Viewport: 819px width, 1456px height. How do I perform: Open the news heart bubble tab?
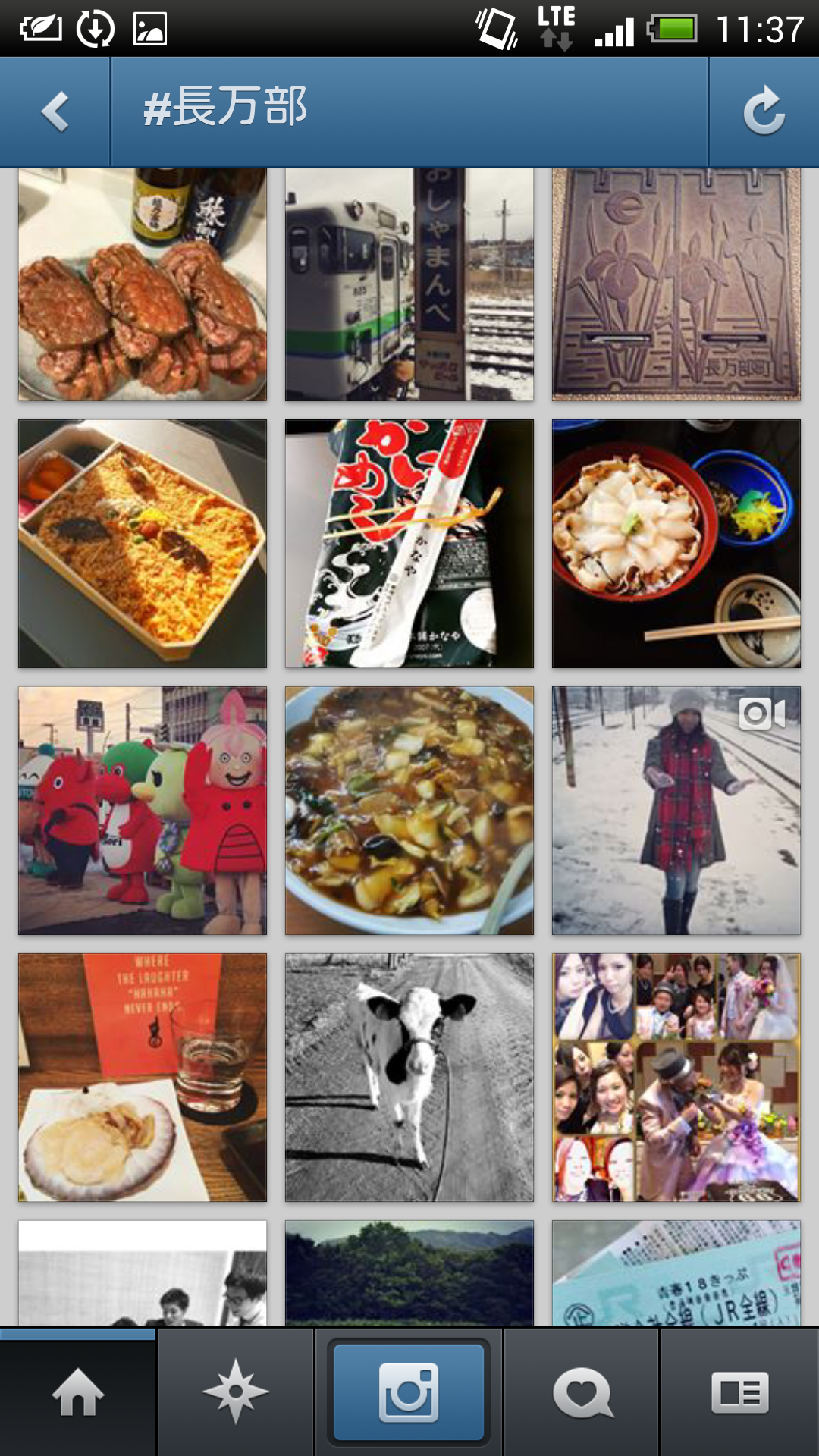[x=582, y=1393]
